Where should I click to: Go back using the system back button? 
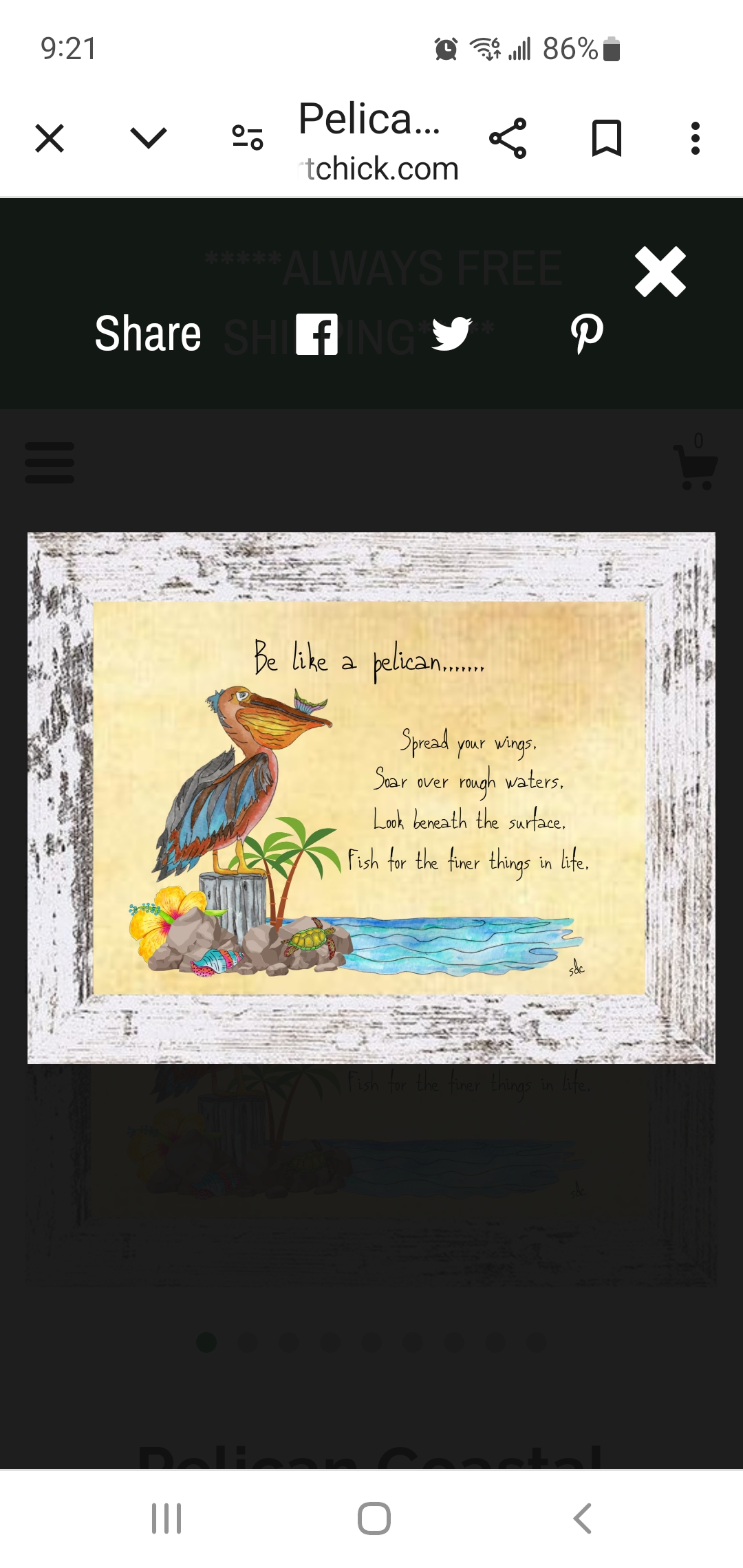pos(582,1518)
